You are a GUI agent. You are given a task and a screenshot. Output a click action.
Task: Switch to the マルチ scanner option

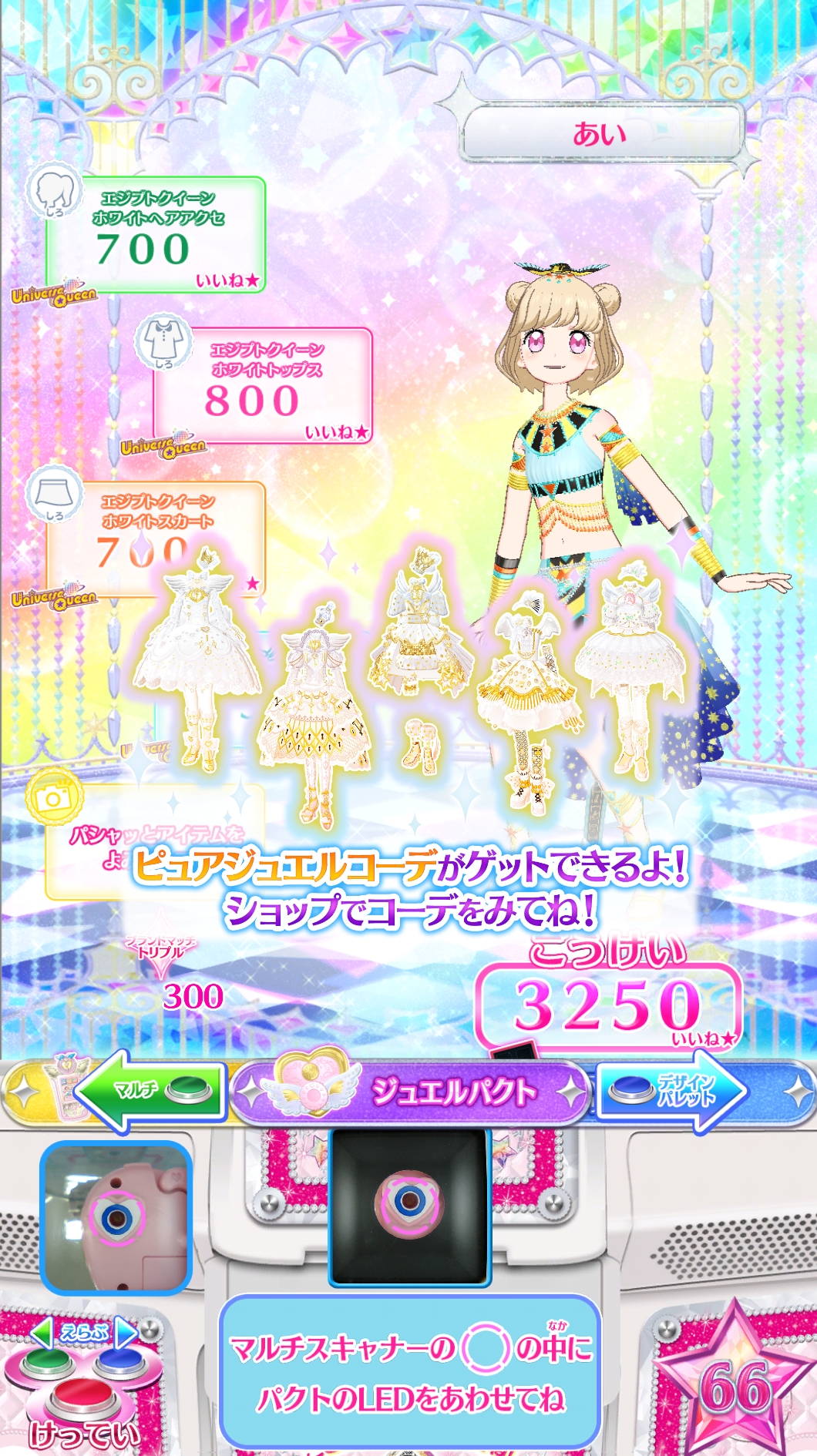click(151, 1090)
